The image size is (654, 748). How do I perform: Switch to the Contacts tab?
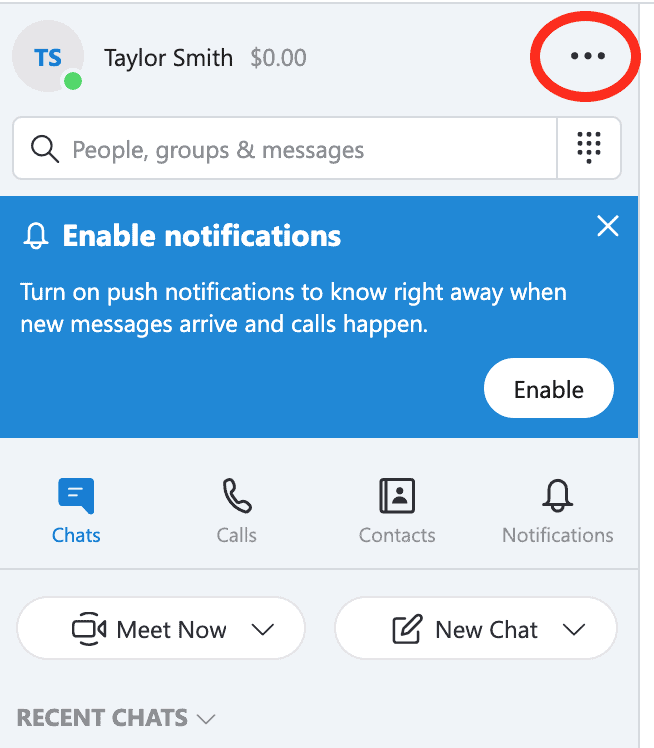coord(397,510)
